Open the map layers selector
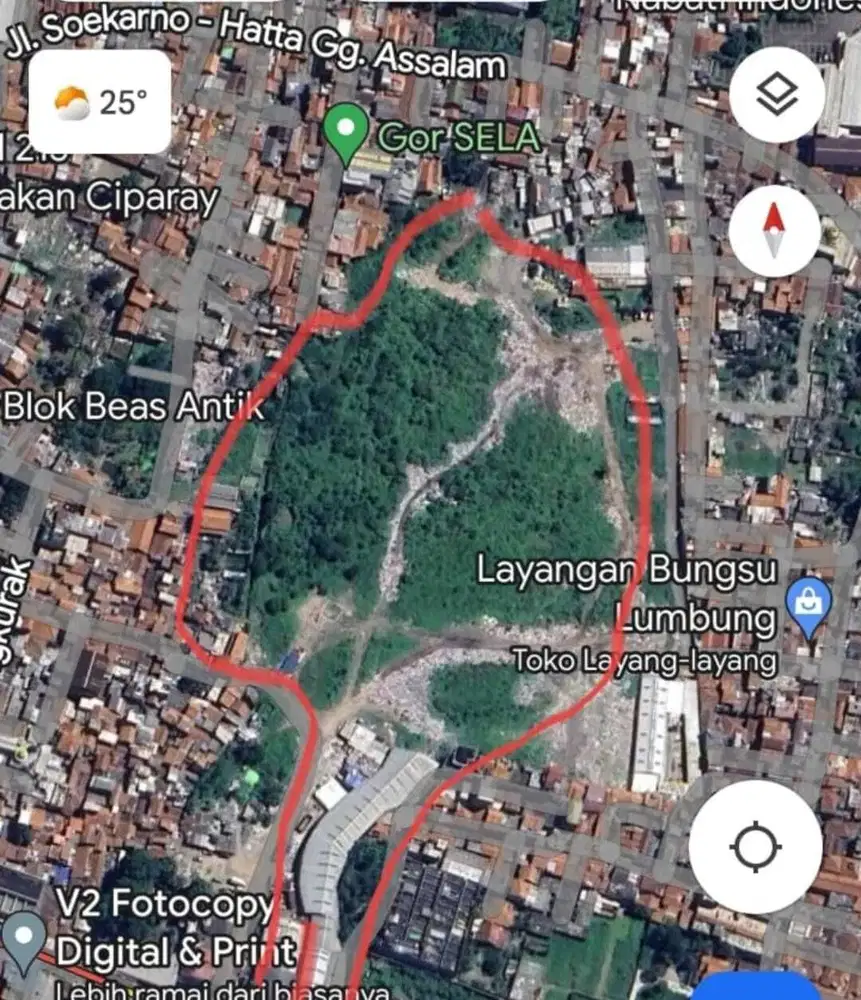The width and height of the screenshot is (861, 1000). point(777,96)
